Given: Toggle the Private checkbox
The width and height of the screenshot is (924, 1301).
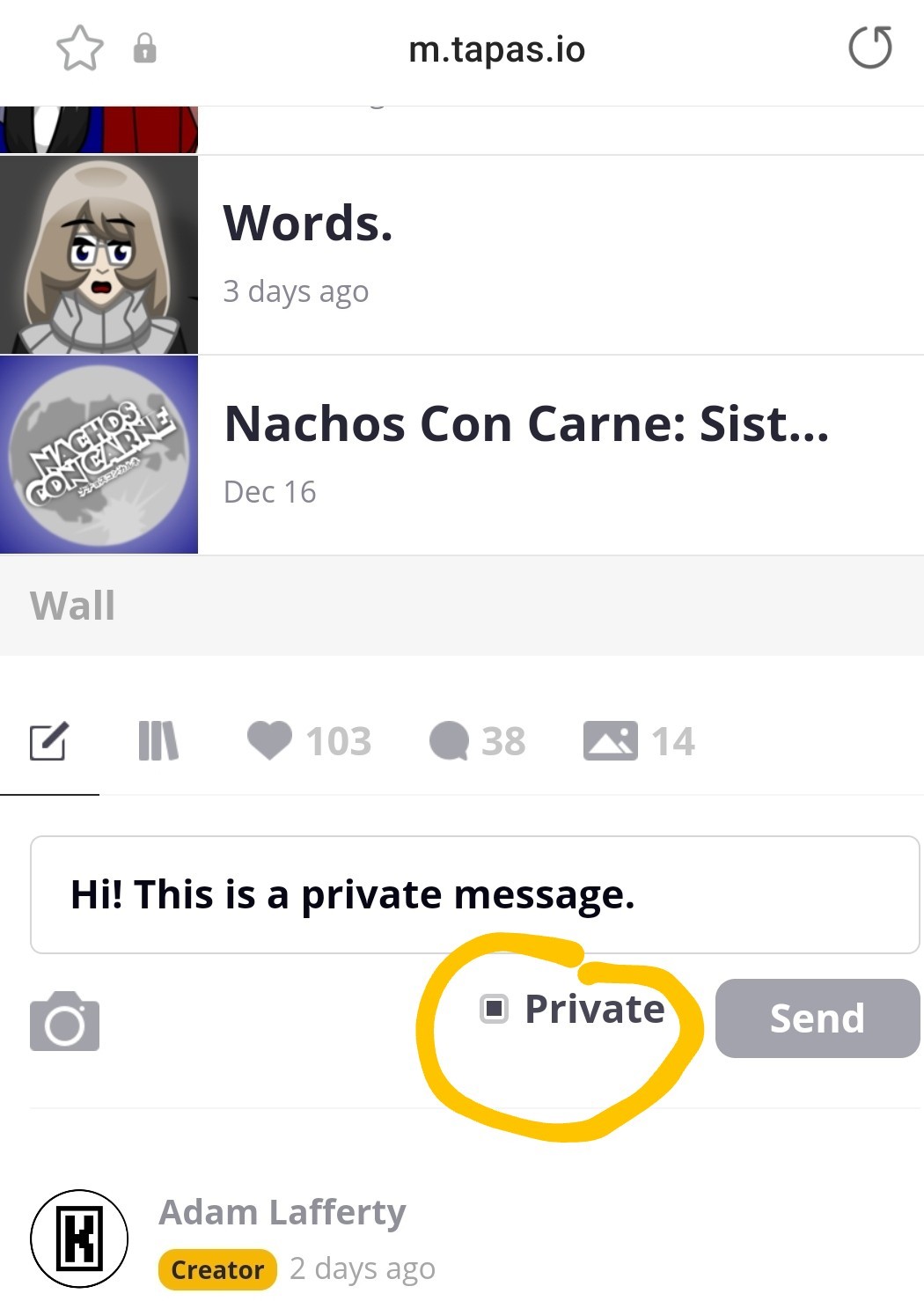Looking at the screenshot, I should 495,1009.
